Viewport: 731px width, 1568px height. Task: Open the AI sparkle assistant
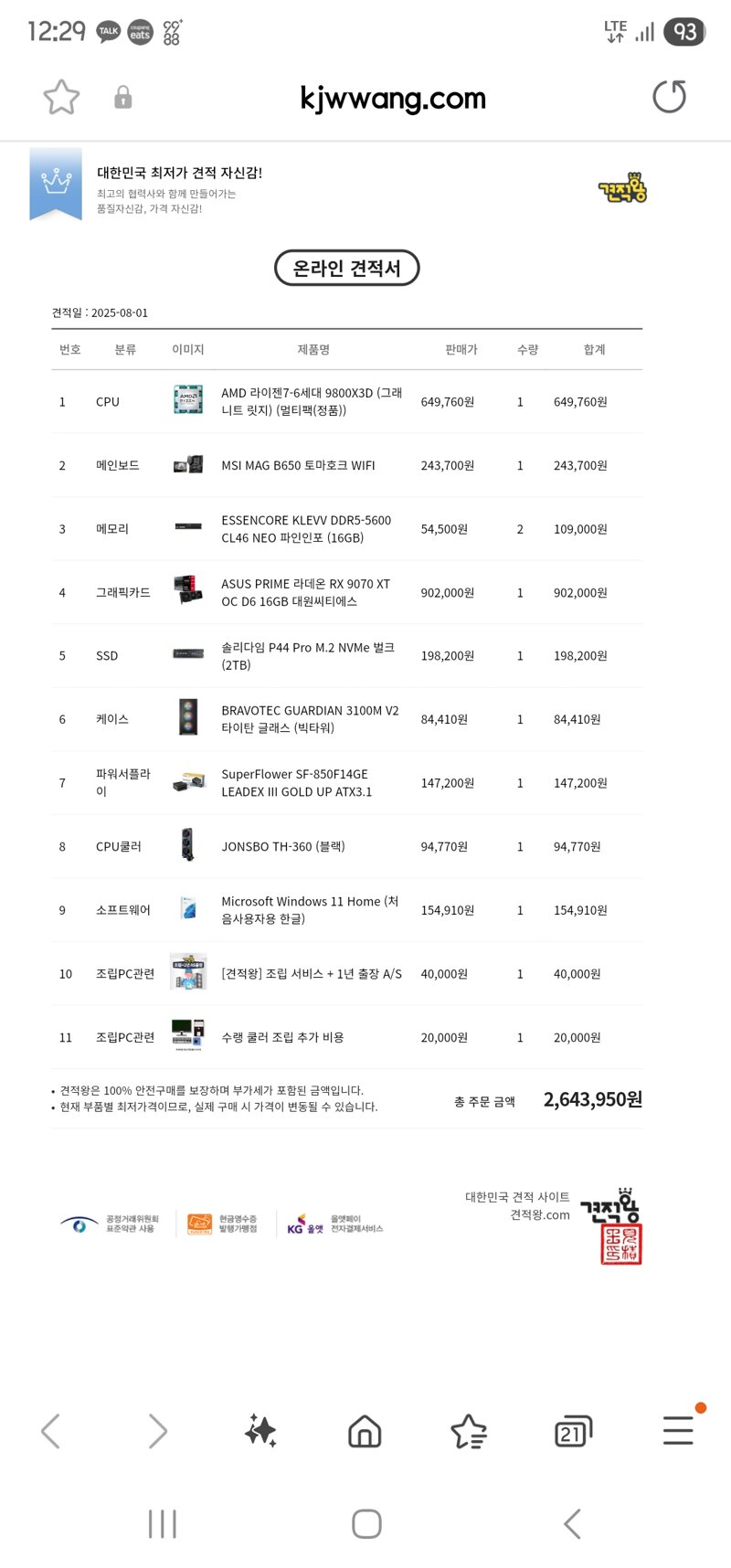coord(260,1431)
